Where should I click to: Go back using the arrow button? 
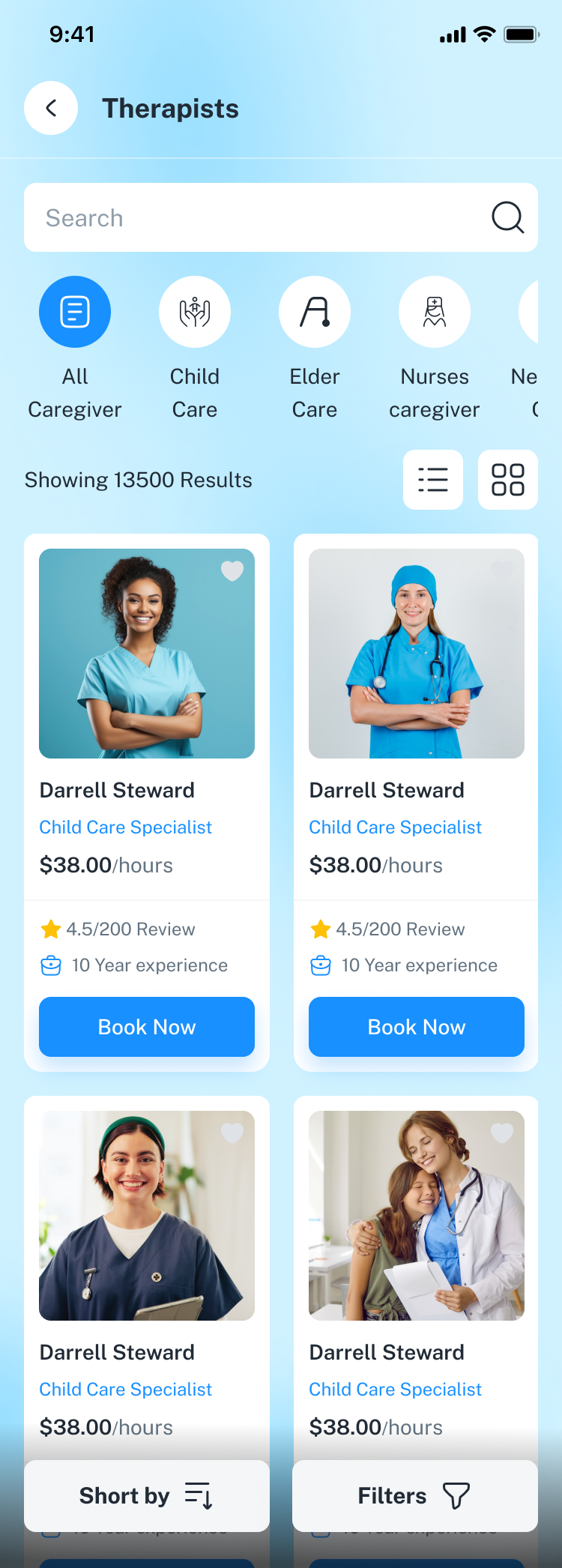(x=51, y=108)
